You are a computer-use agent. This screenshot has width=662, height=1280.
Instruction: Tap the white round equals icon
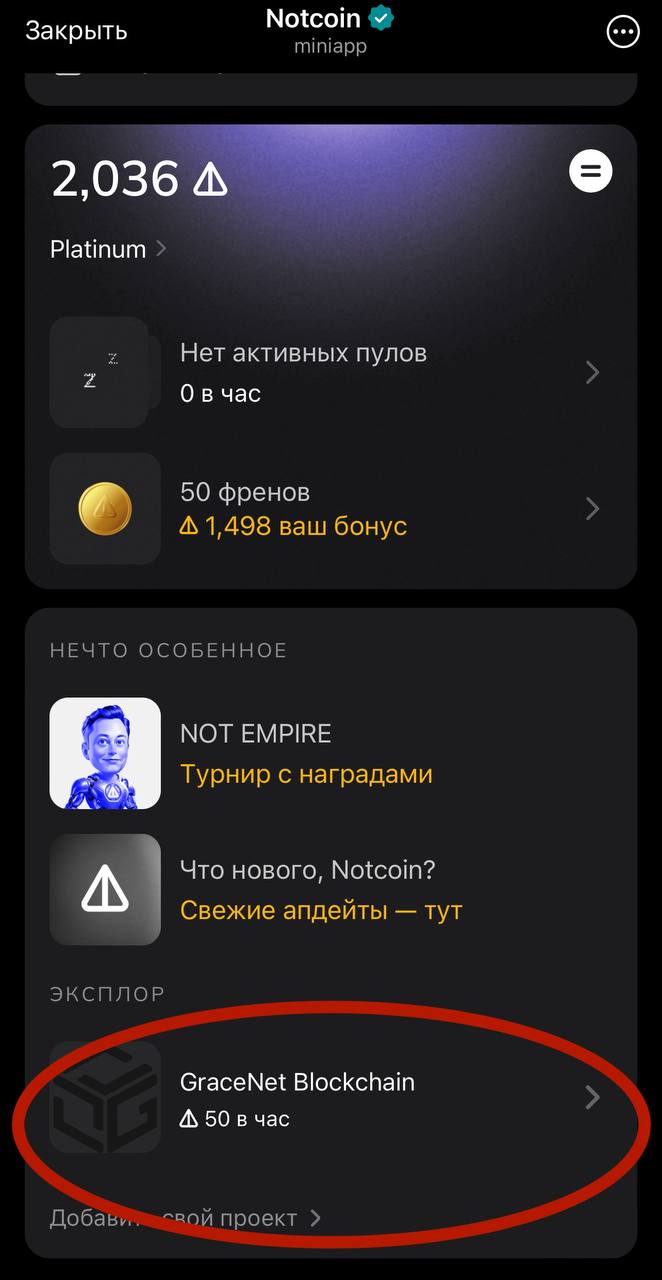[x=591, y=172]
